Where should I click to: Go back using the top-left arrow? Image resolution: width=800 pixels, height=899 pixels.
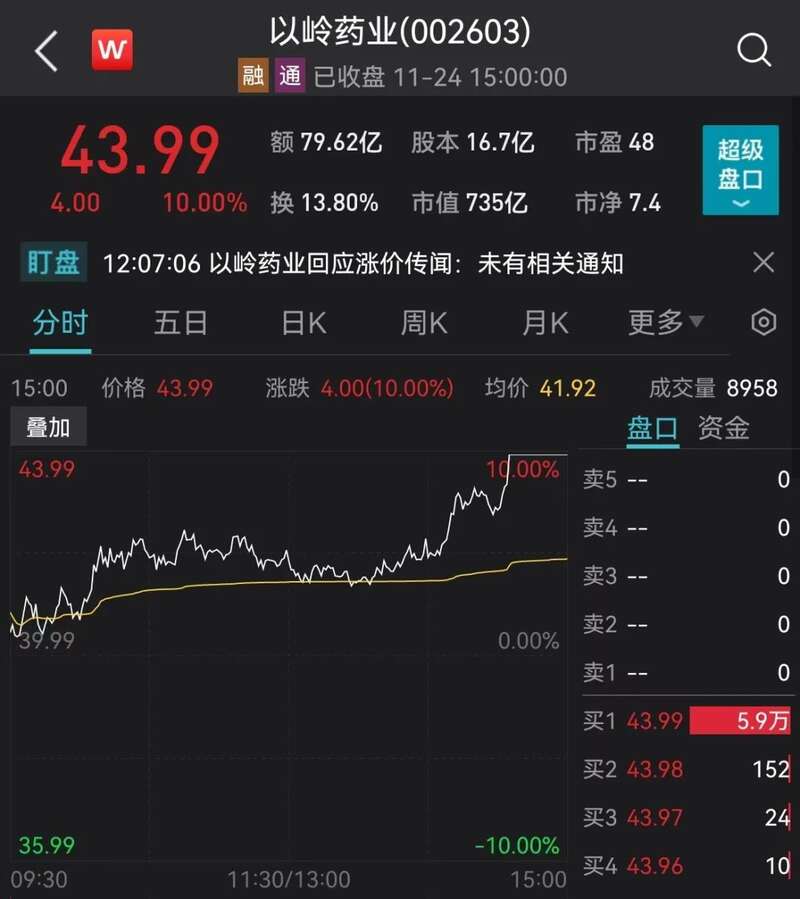tap(46, 51)
